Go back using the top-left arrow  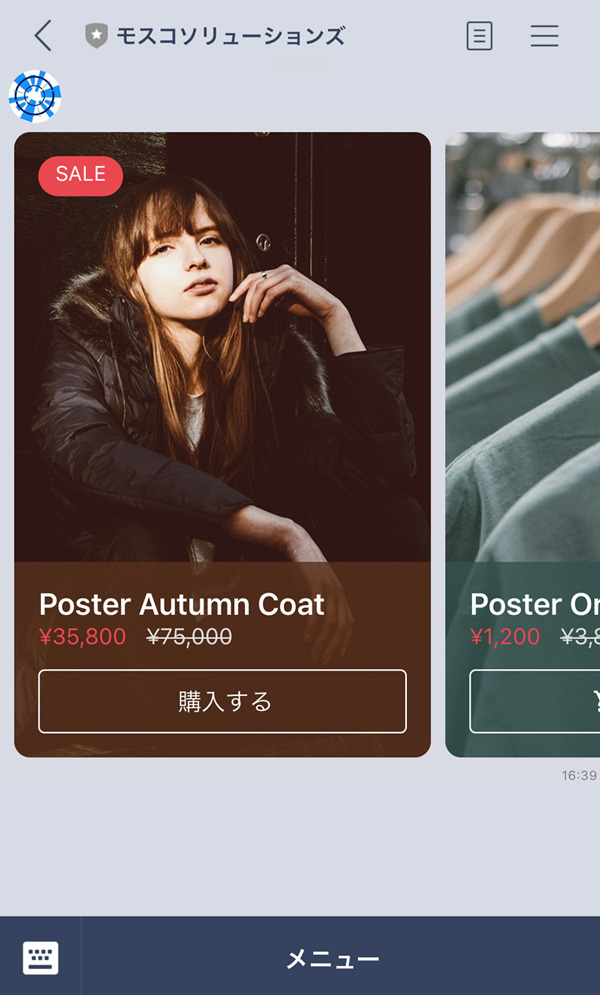tap(43, 36)
